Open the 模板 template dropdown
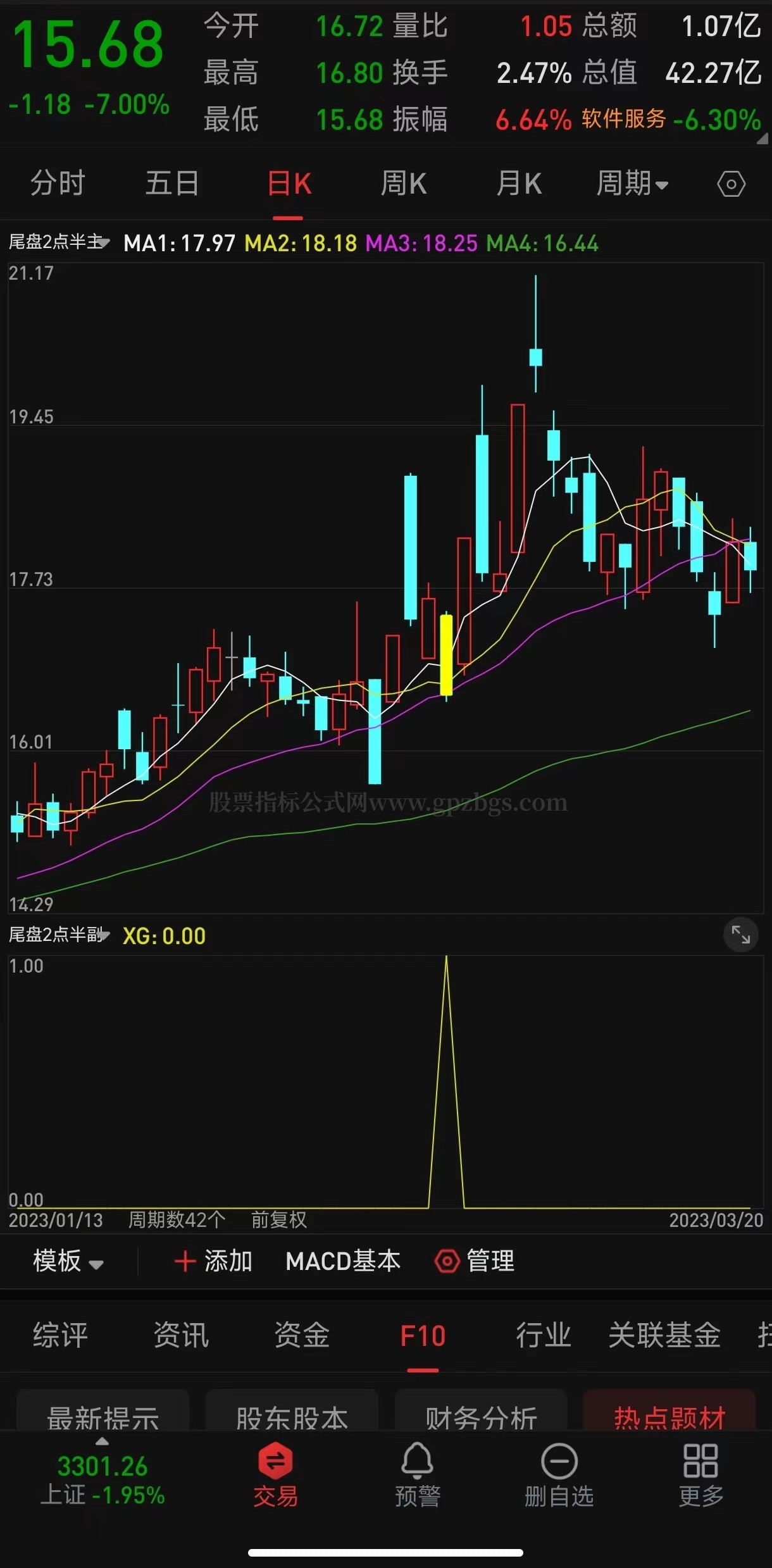The height and width of the screenshot is (1568, 772). pyautogui.click(x=68, y=1261)
